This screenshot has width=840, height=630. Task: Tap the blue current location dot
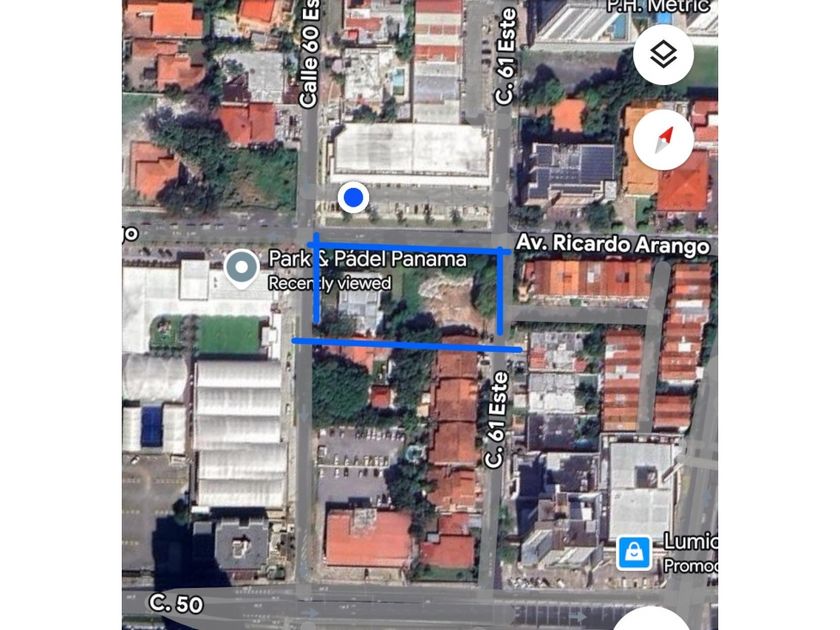click(352, 197)
